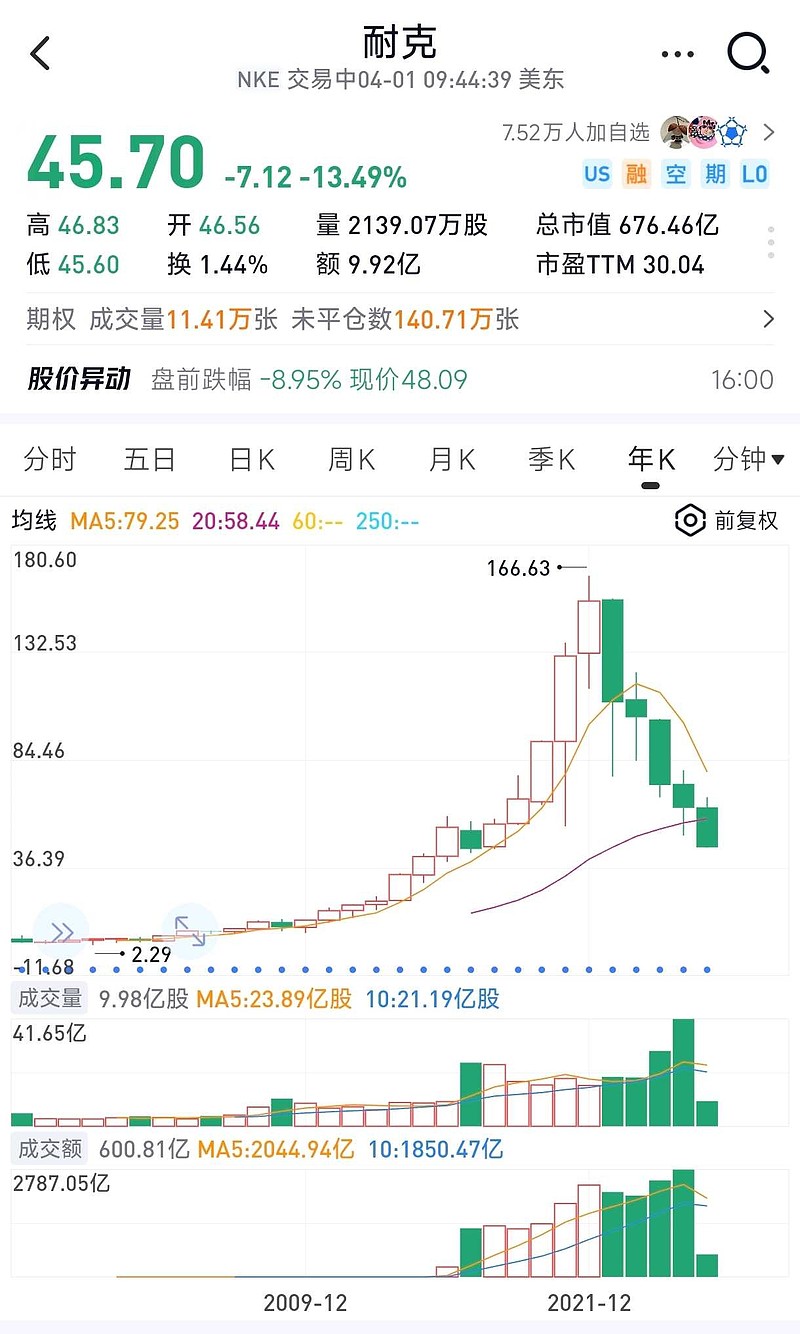Tap the 成交额 turnover indicator label
Screen dimensions: 800x1334
click(50, 1149)
